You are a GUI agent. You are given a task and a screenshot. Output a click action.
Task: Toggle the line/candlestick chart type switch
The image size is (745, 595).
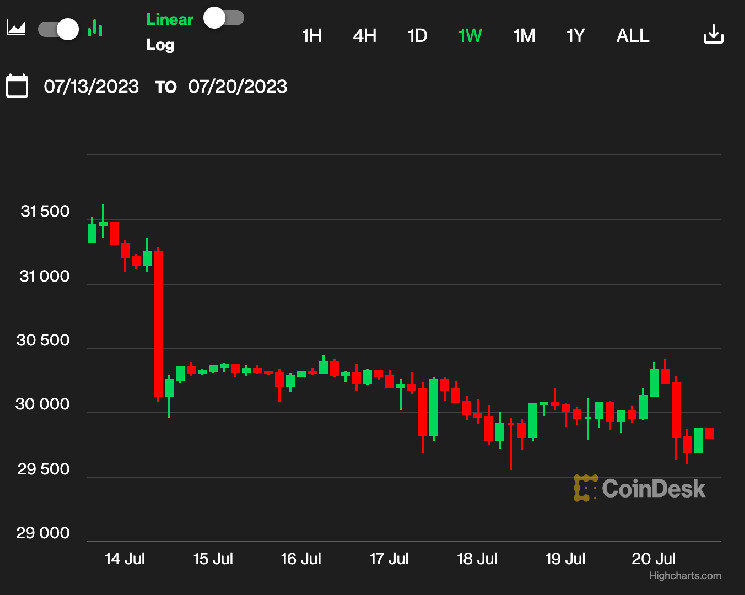pyautogui.click(x=57, y=29)
